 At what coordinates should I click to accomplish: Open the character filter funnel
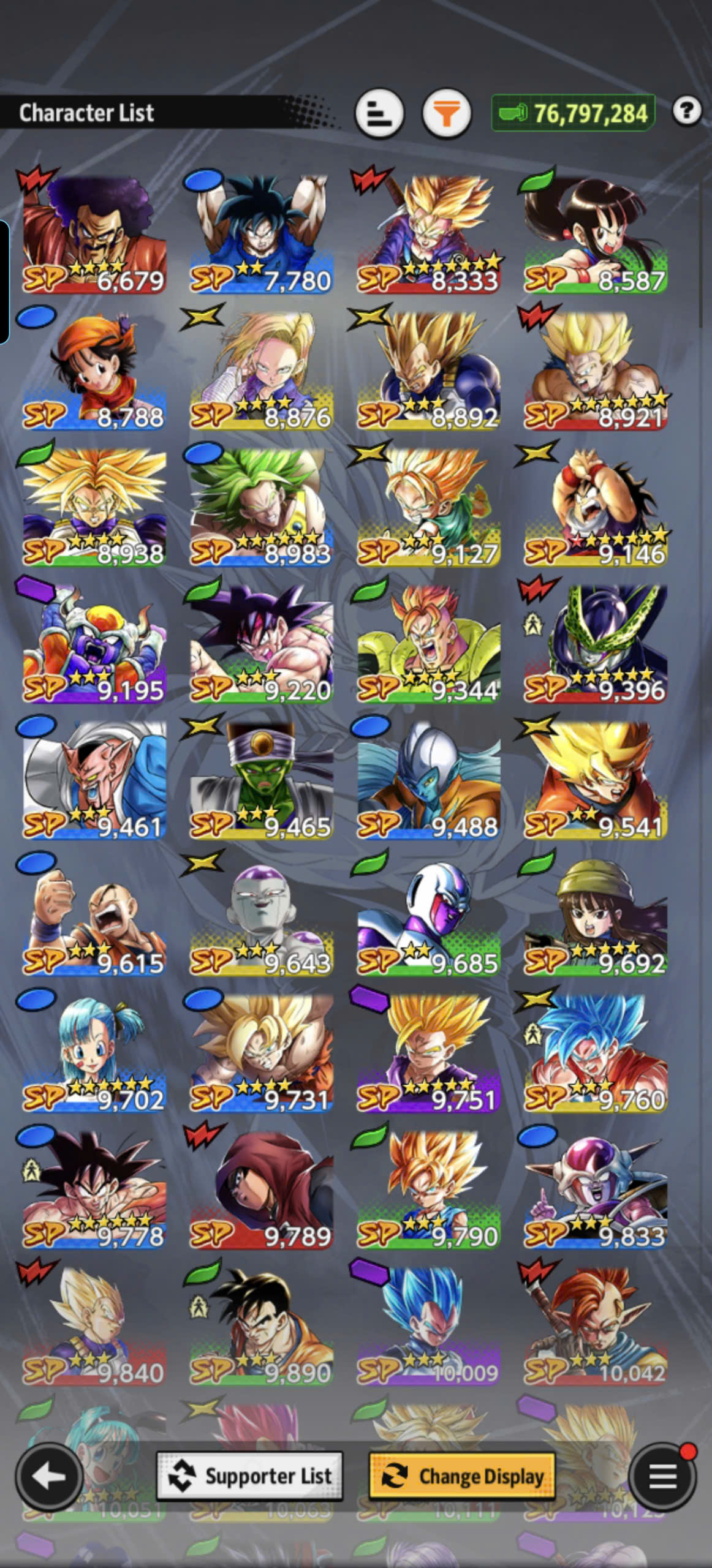pyautogui.click(x=447, y=114)
